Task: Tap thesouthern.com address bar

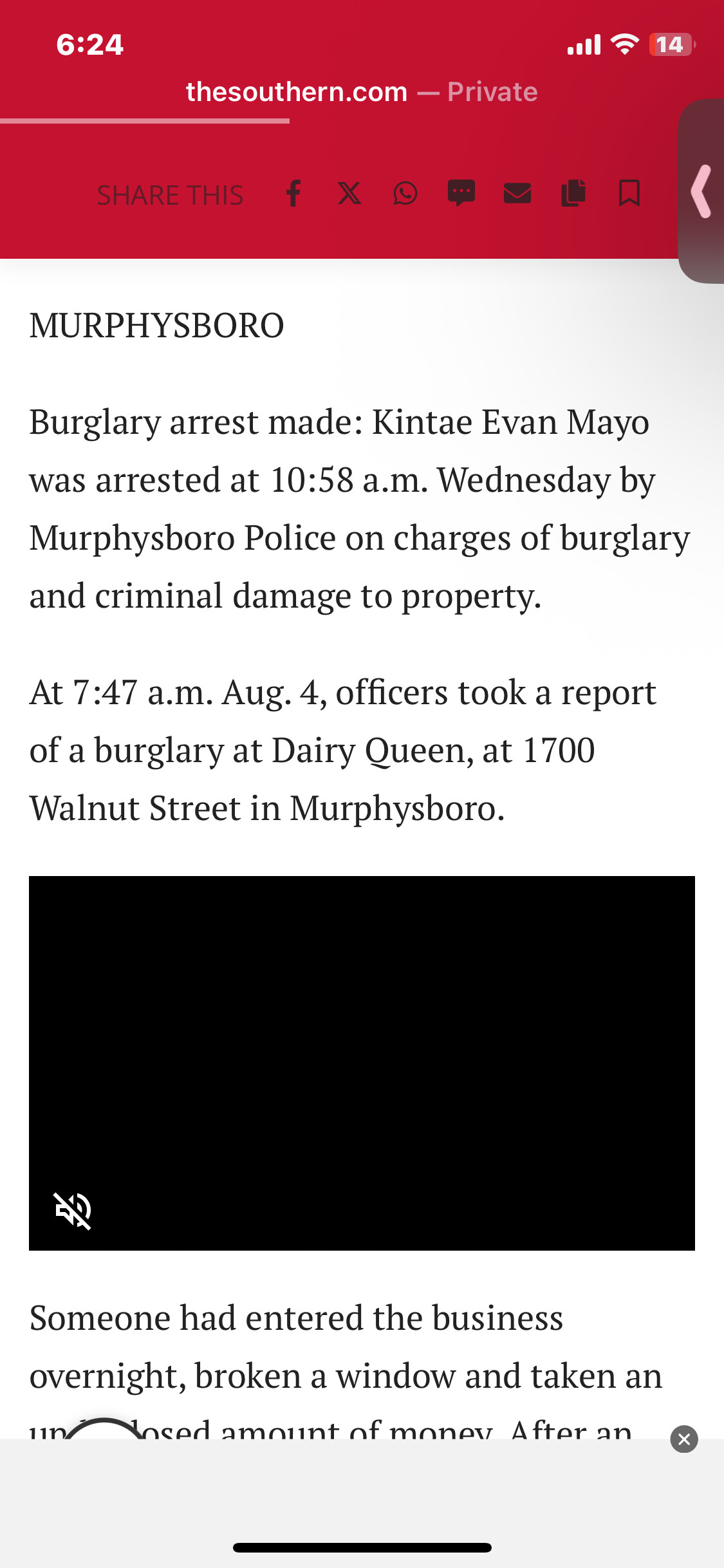Action: [360, 92]
